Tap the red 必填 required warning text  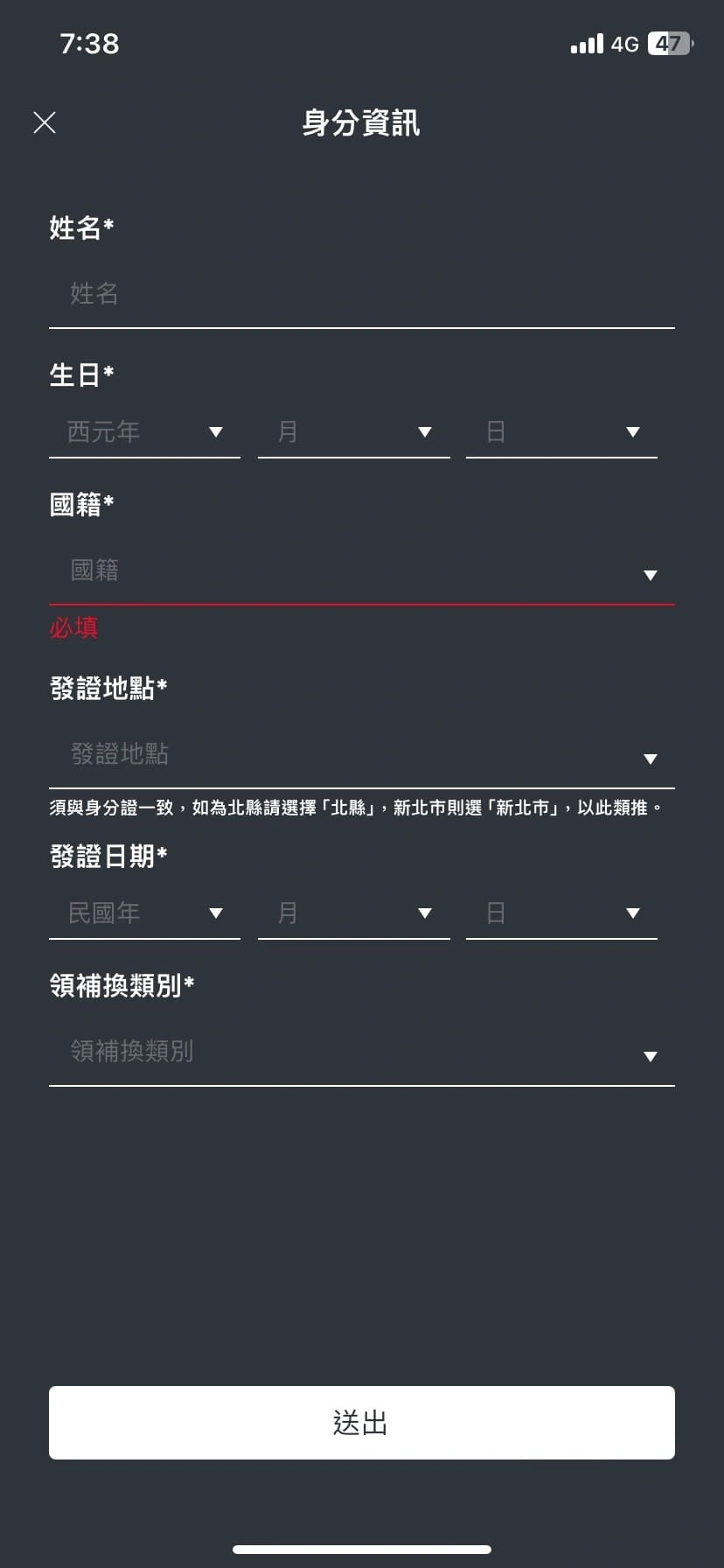point(73,627)
